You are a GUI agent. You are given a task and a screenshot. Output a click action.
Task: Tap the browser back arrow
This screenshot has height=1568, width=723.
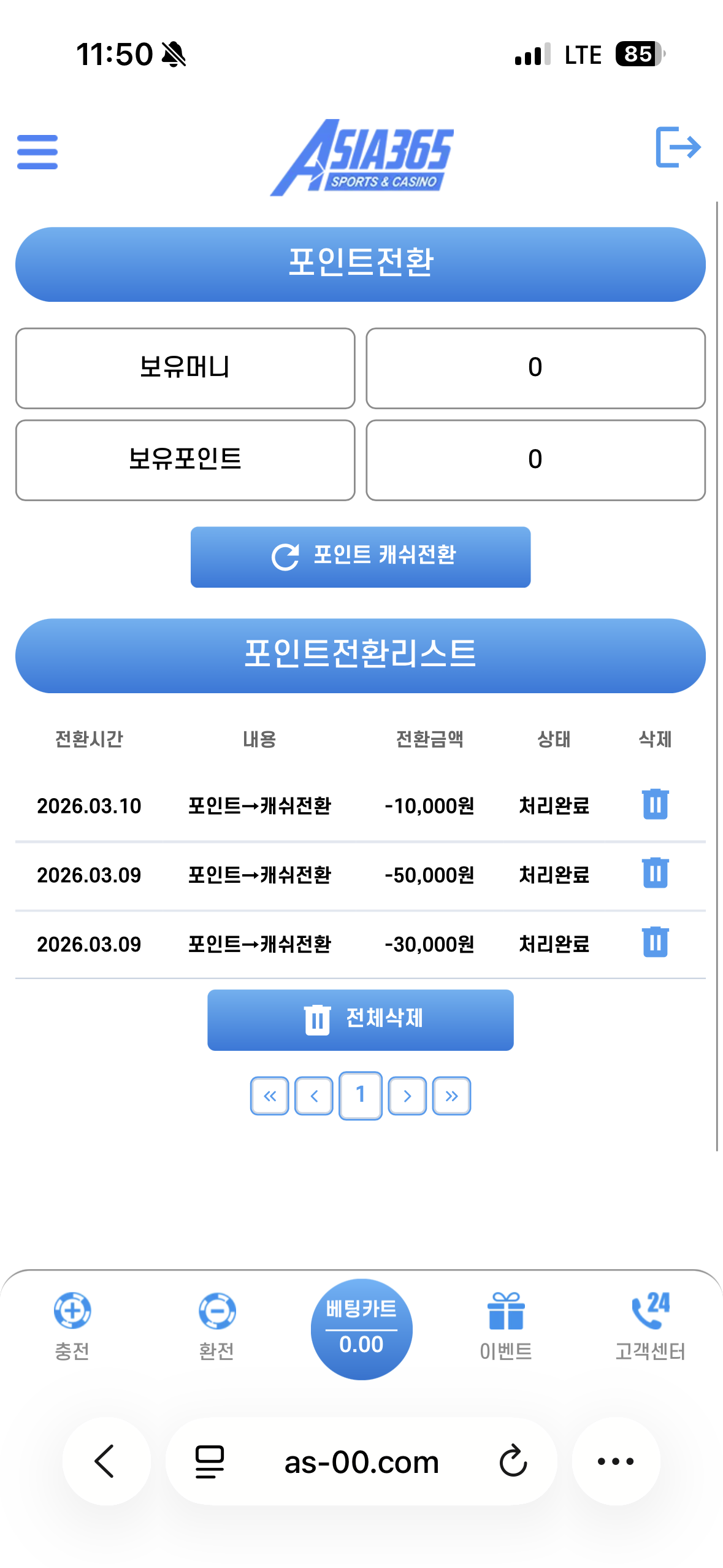[106, 1461]
